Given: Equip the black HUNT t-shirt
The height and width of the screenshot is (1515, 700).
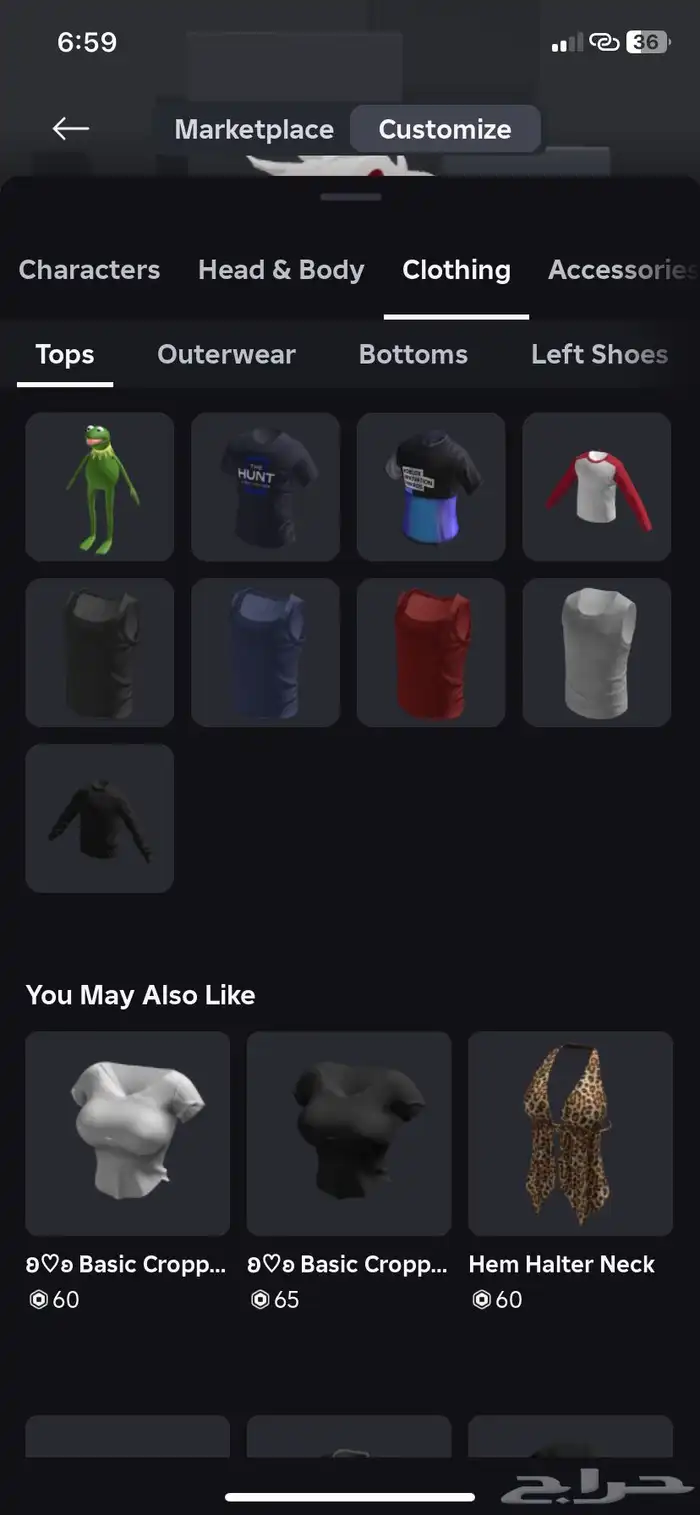Looking at the screenshot, I should click(266, 487).
